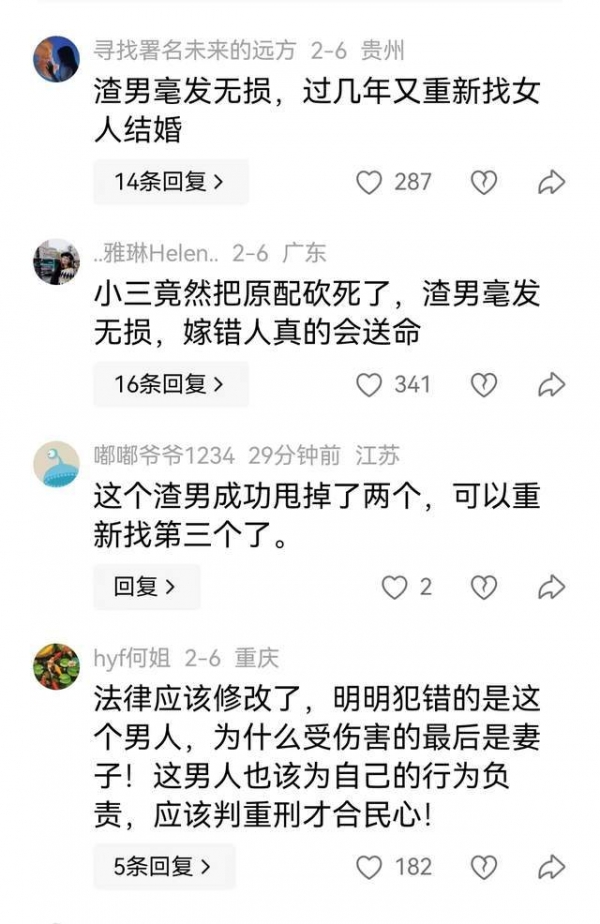The image size is (600, 924).
Task: Like 寻找署名未来的远方's comment
Action: (x=370, y=182)
